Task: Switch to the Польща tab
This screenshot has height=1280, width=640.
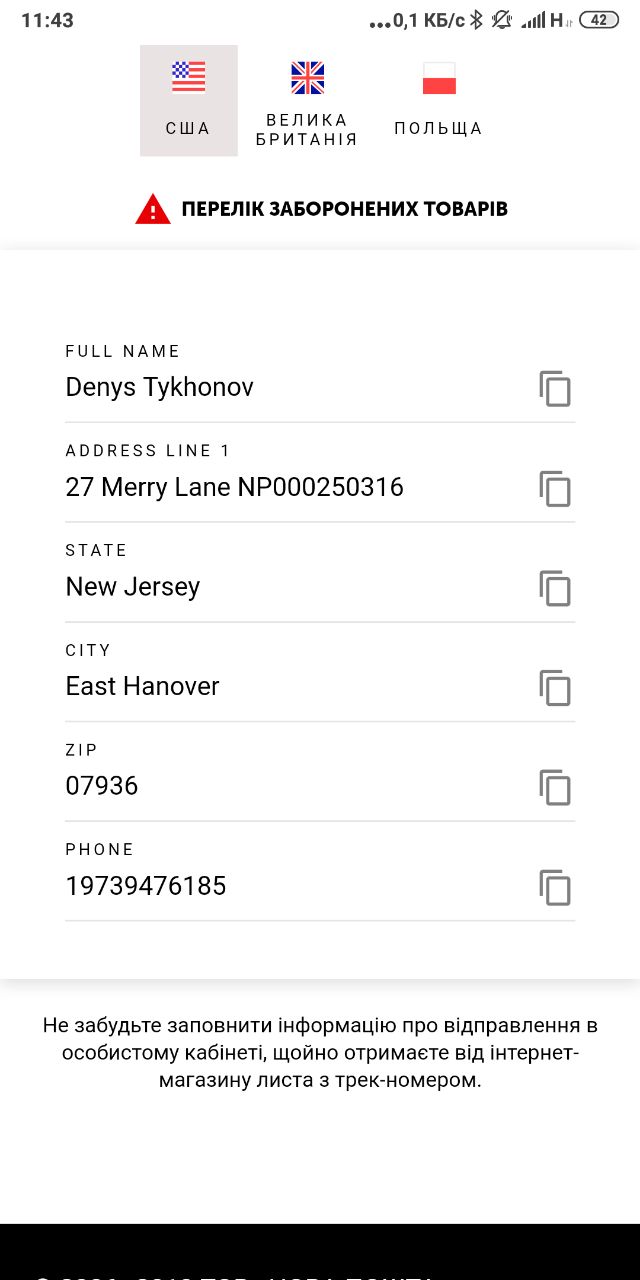Action: tap(439, 100)
